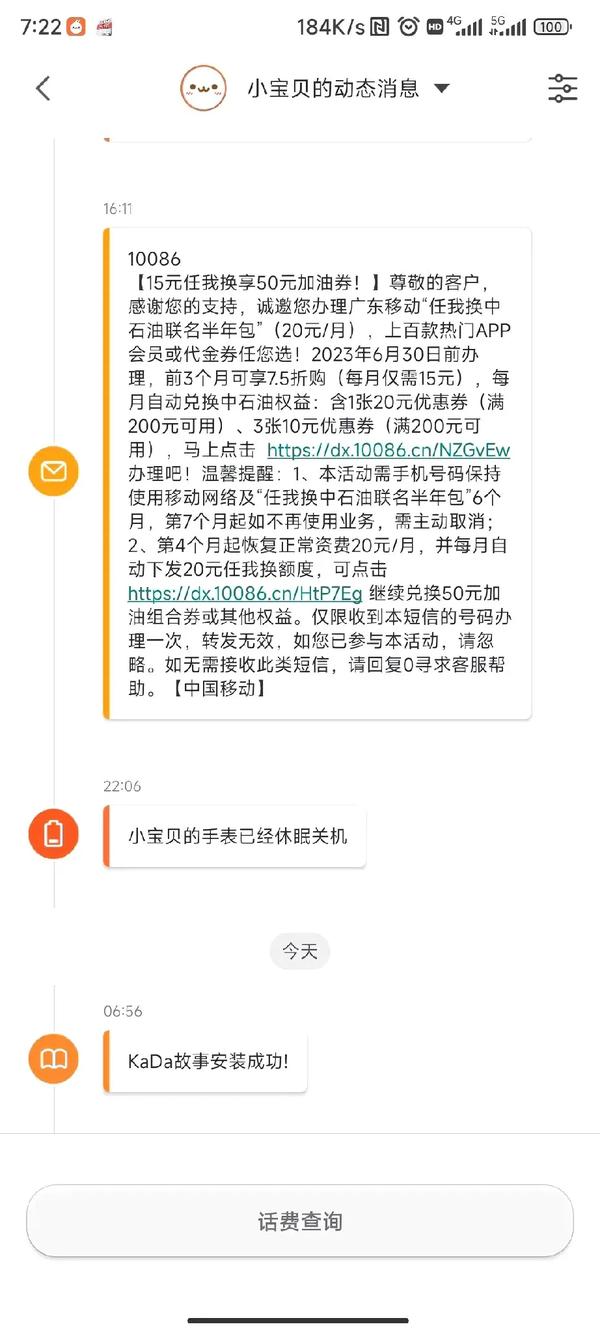Open link dx.10086.cn/NZGvEw
The image size is (600, 1333).
click(388, 450)
